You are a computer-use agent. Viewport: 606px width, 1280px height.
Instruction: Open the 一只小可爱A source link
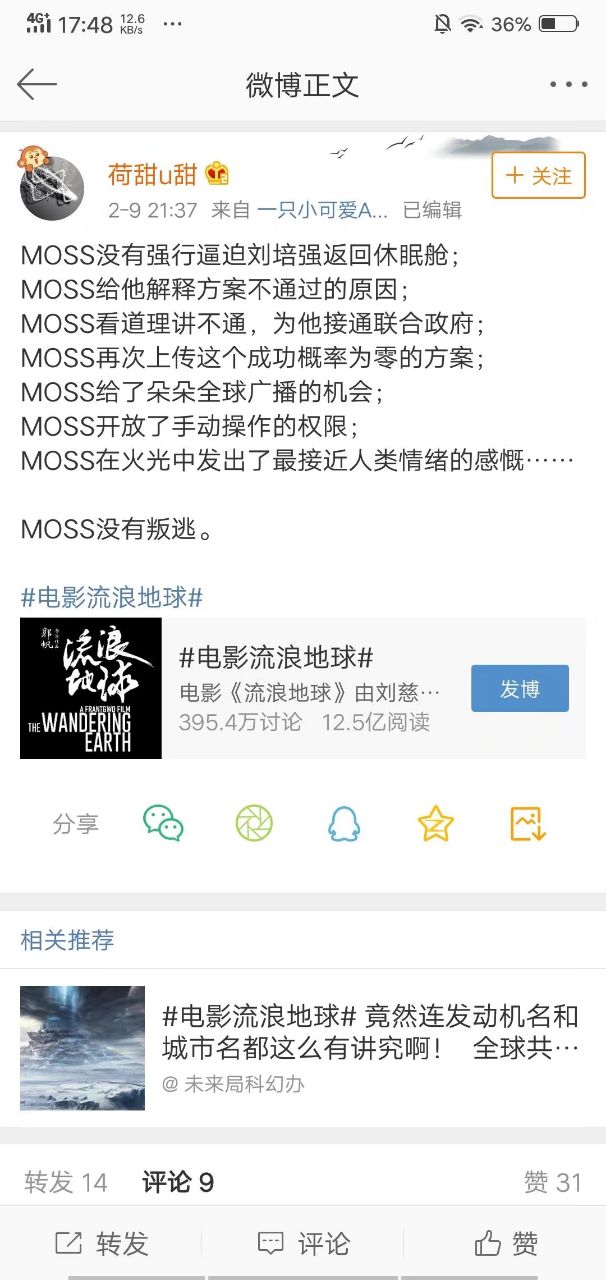tap(321, 210)
